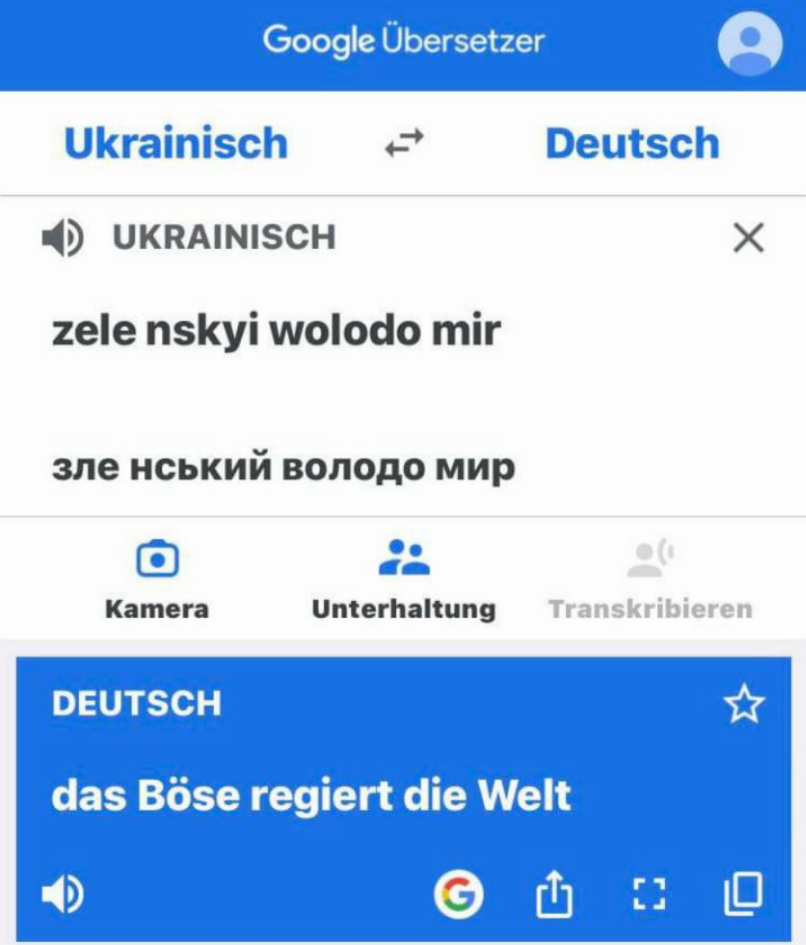
Task: Copy the German translation
Action: tap(743, 894)
